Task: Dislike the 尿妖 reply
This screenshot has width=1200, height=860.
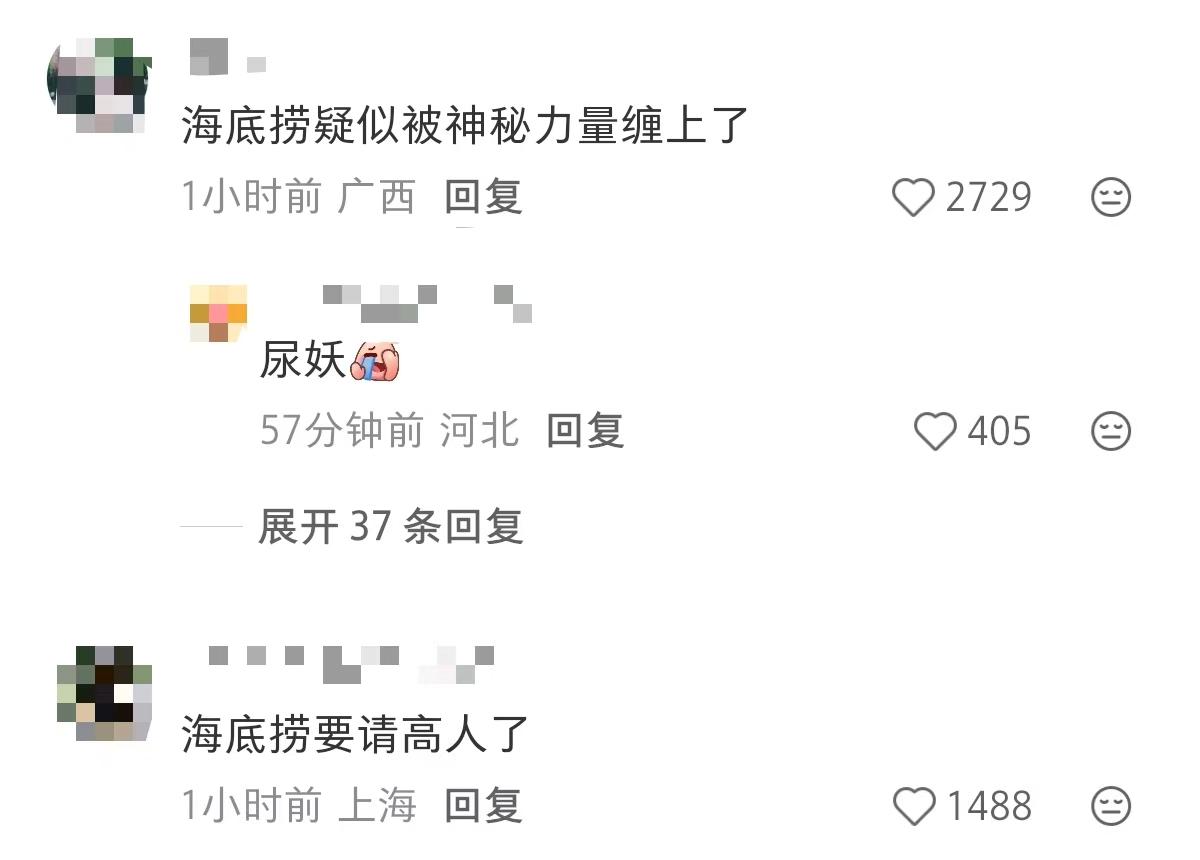Action: tap(1110, 431)
